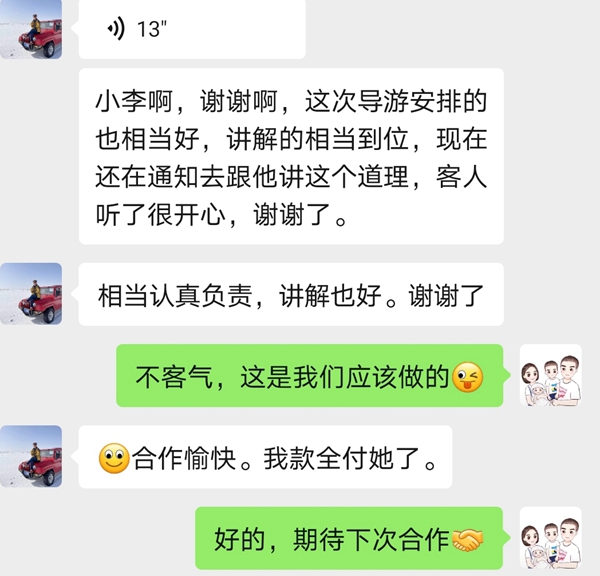Screen dimensions: 600x576
Task: Open contact avatar beside the voice message
Action: coord(31,29)
